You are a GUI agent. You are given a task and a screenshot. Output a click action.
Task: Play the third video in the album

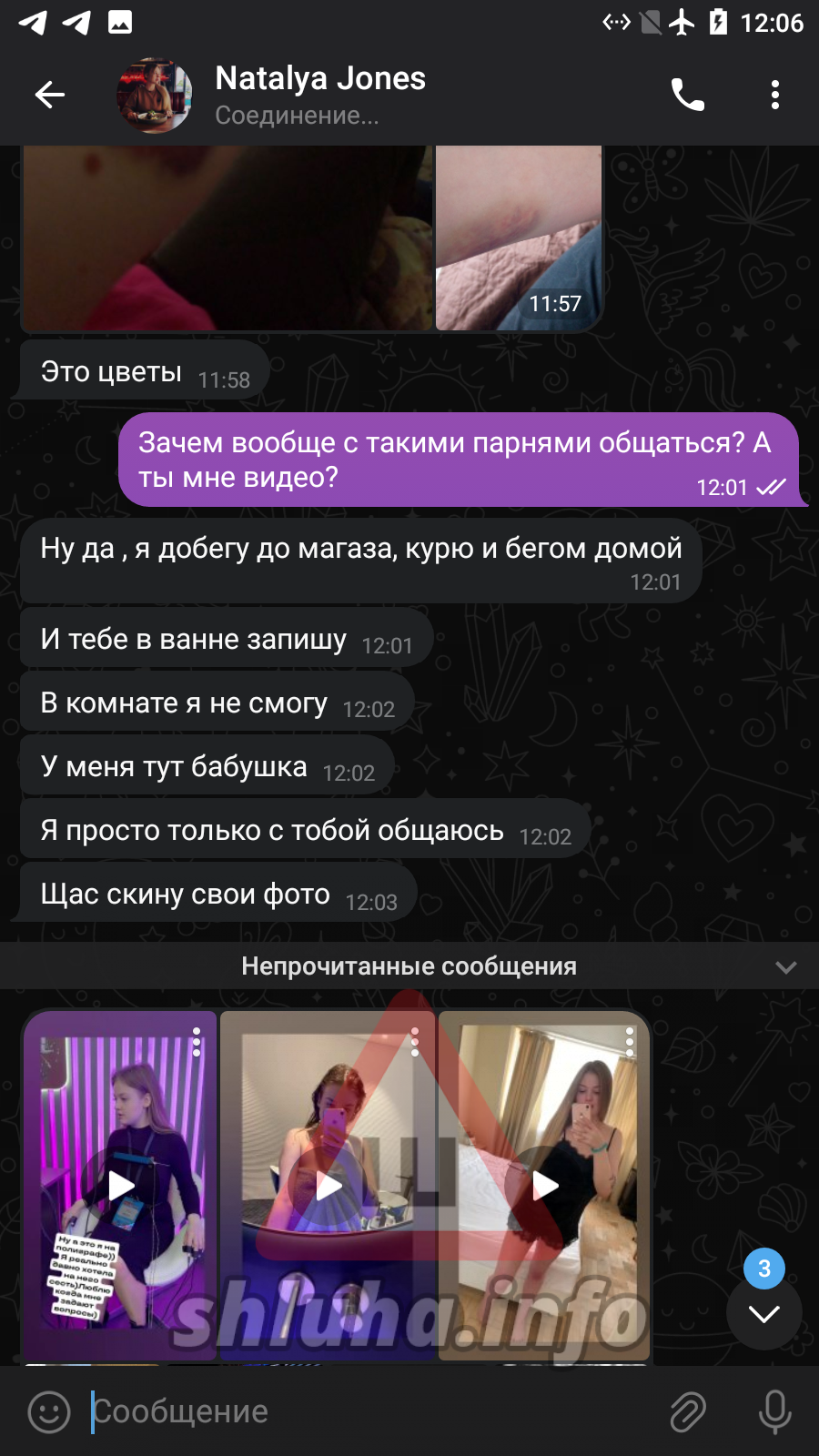tap(544, 1185)
